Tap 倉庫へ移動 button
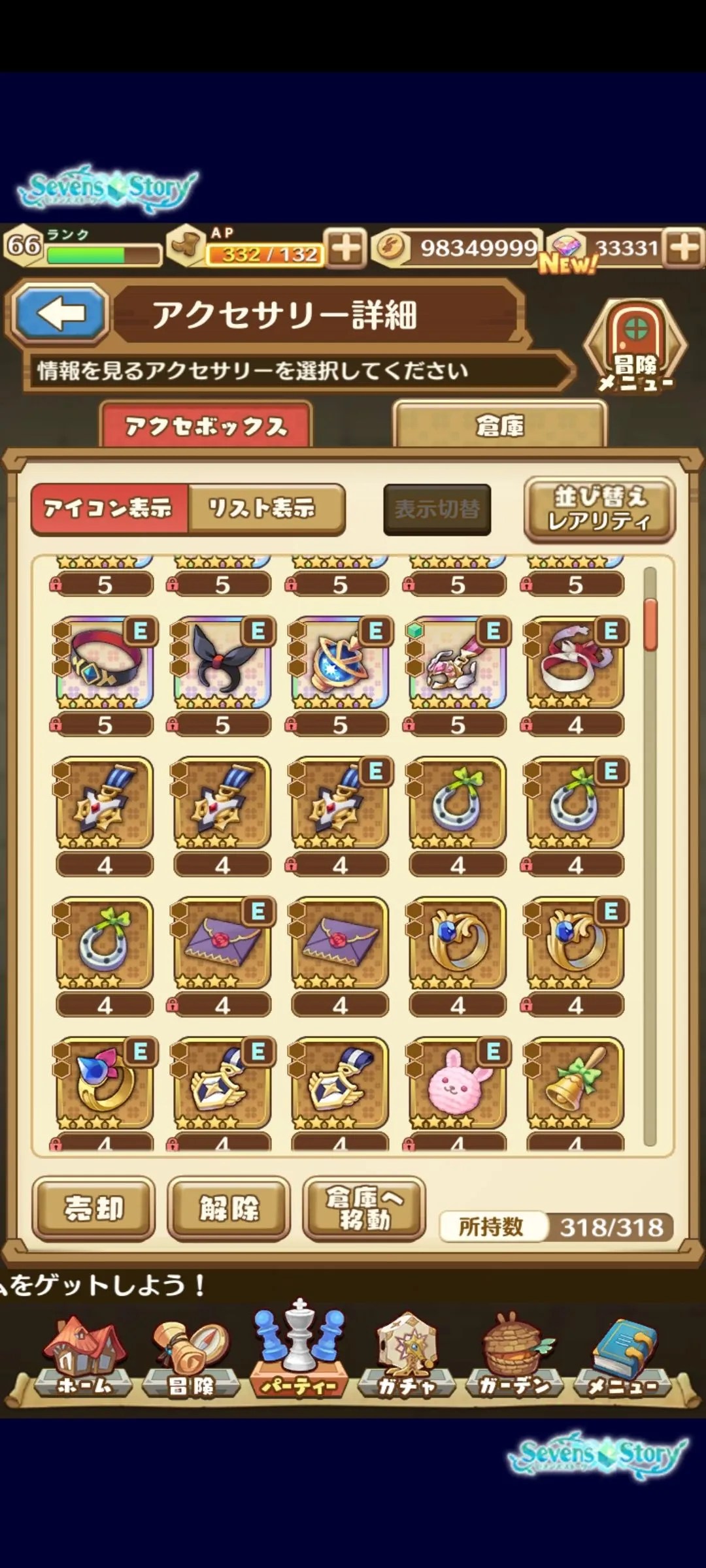Screen dimensions: 706x1568 click(364, 1208)
